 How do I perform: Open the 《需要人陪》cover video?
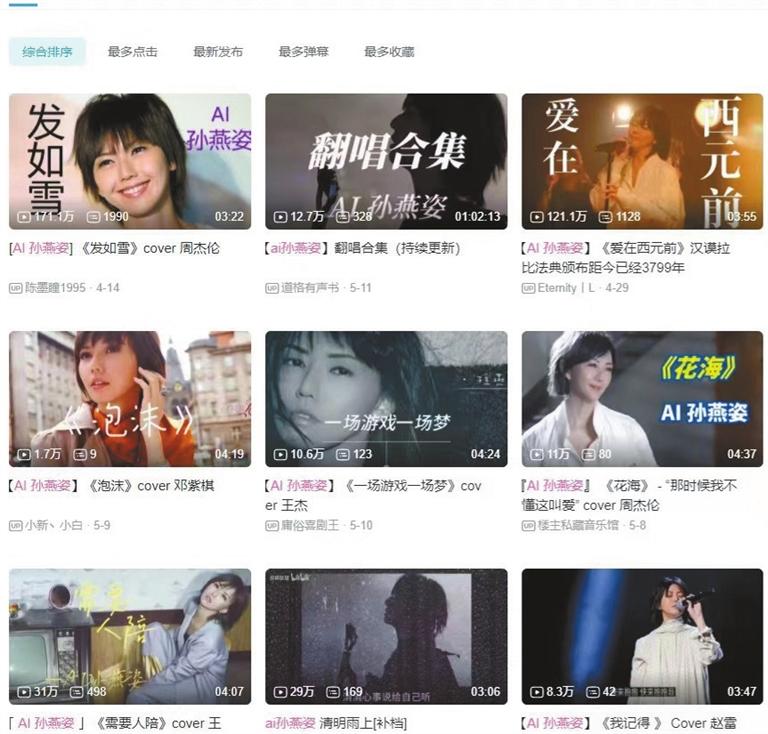point(130,636)
